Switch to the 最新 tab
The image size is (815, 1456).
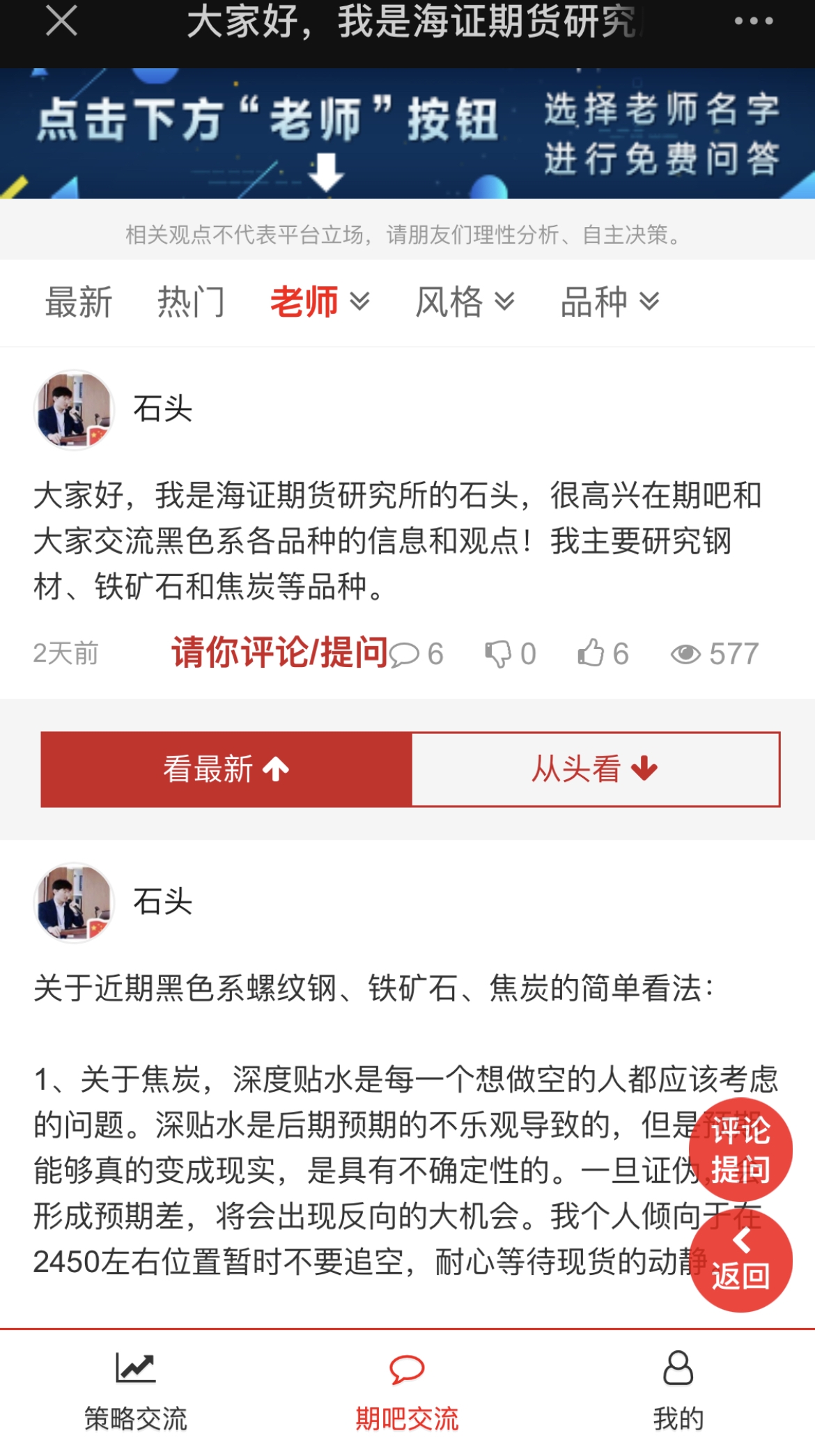coord(79,302)
